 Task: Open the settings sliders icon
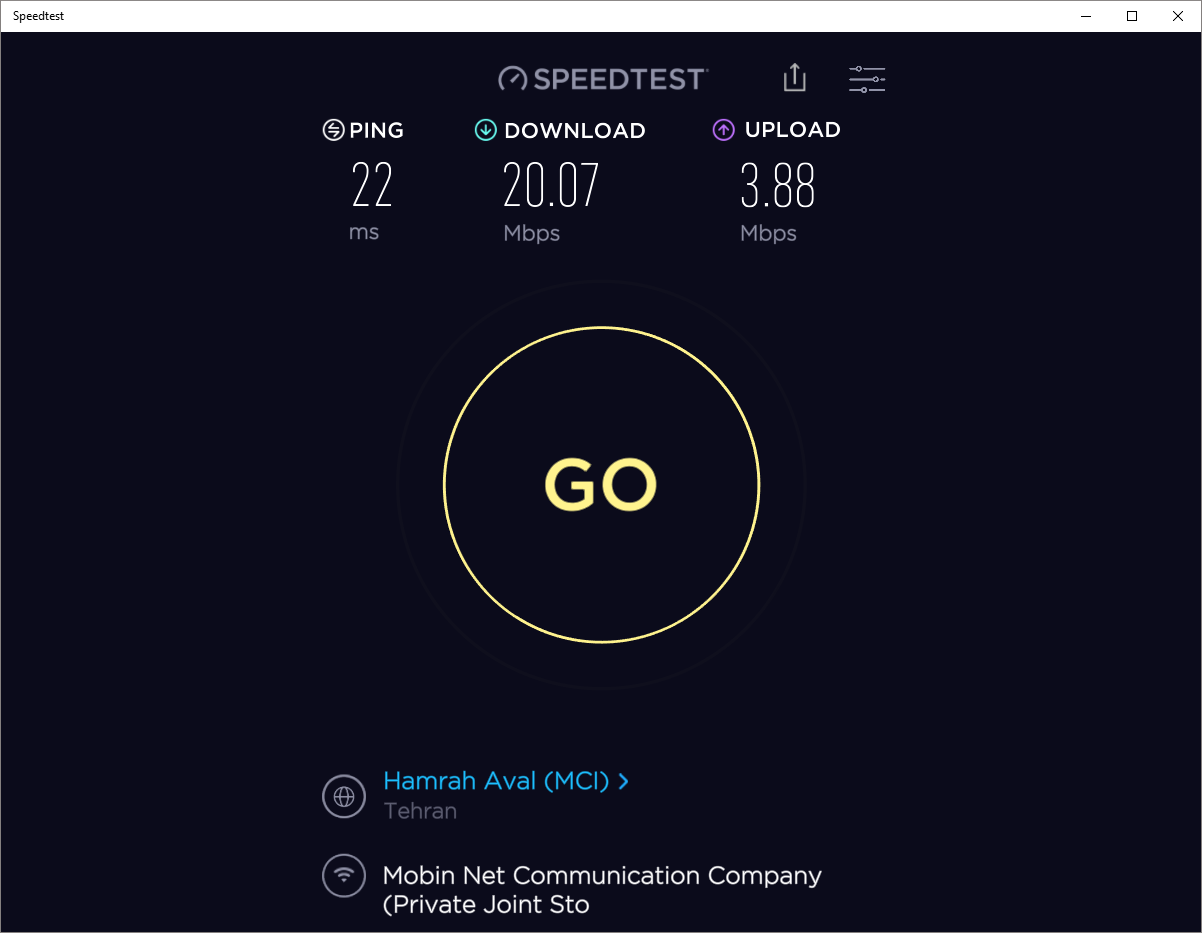[x=866, y=79]
